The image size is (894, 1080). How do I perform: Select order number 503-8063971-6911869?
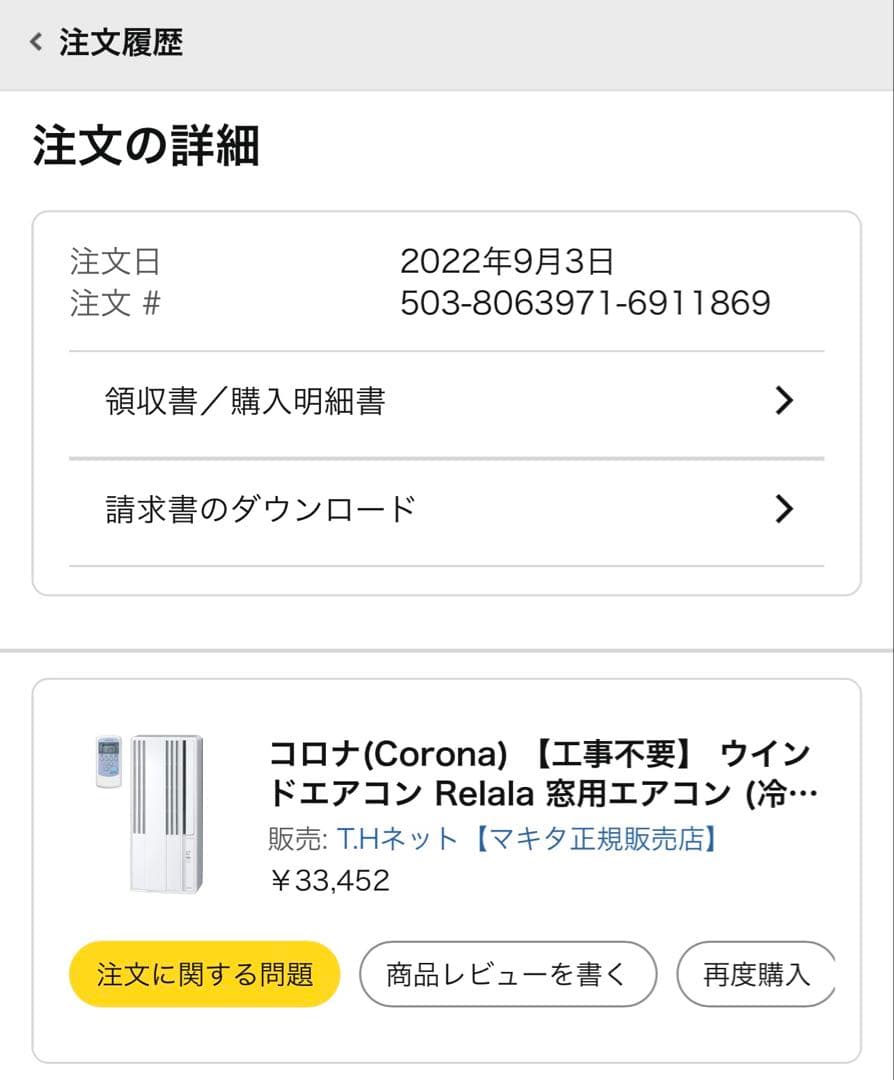(584, 302)
